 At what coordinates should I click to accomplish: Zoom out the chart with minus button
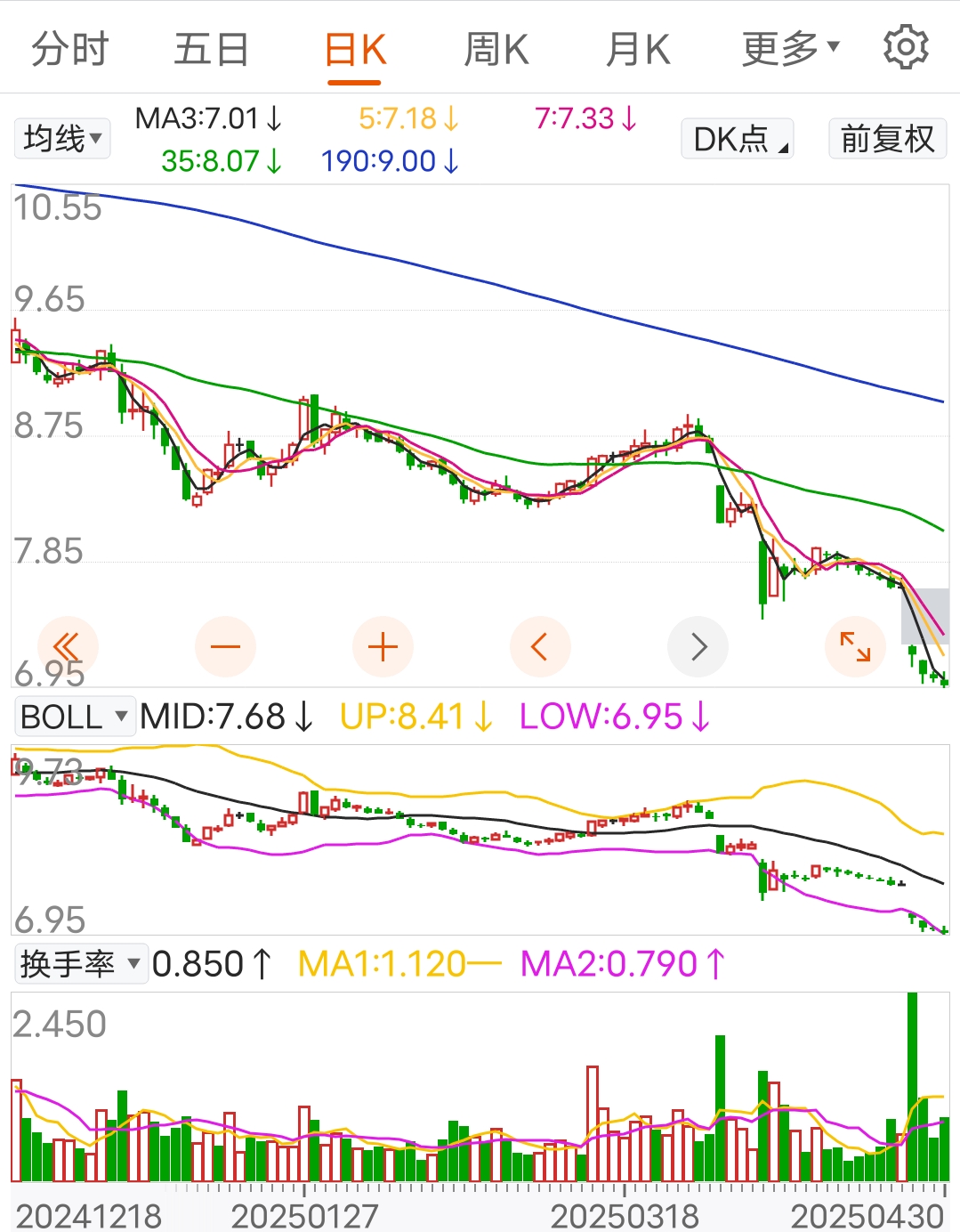[225, 646]
